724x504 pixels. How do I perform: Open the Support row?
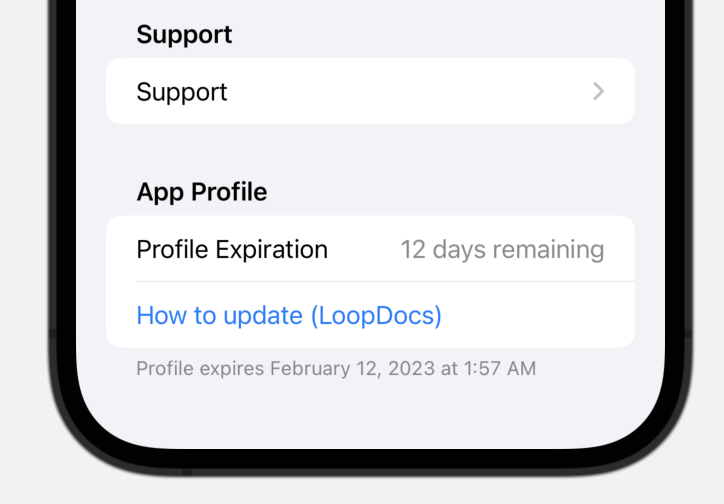[x=369, y=92]
